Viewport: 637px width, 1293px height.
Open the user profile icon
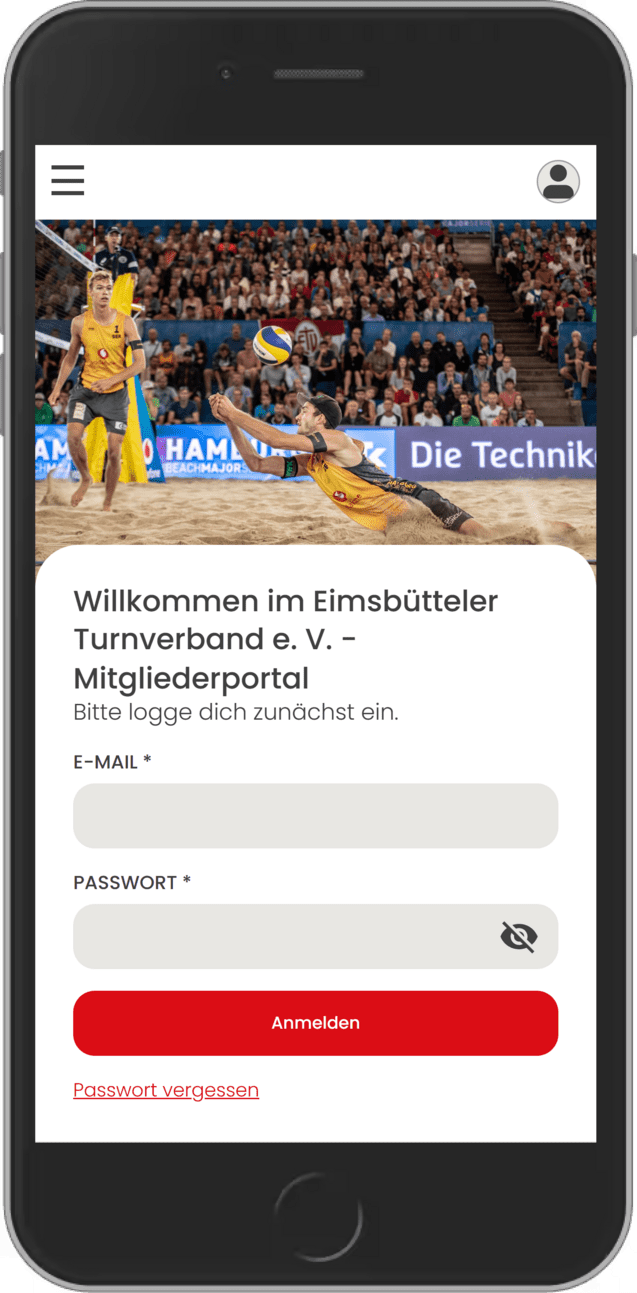tap(558, 182)
